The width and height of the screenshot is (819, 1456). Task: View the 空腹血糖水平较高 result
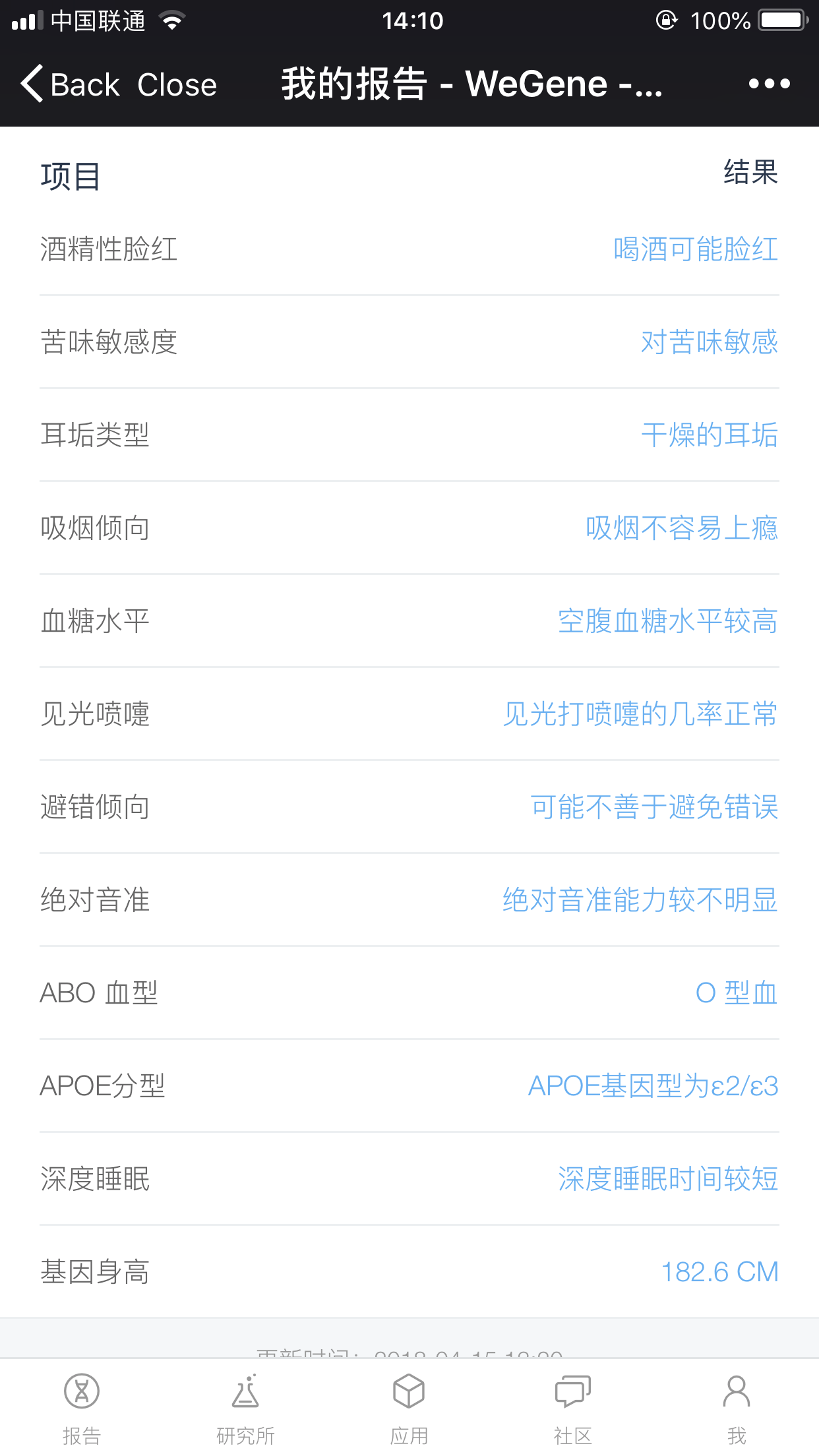pos(668,621)
